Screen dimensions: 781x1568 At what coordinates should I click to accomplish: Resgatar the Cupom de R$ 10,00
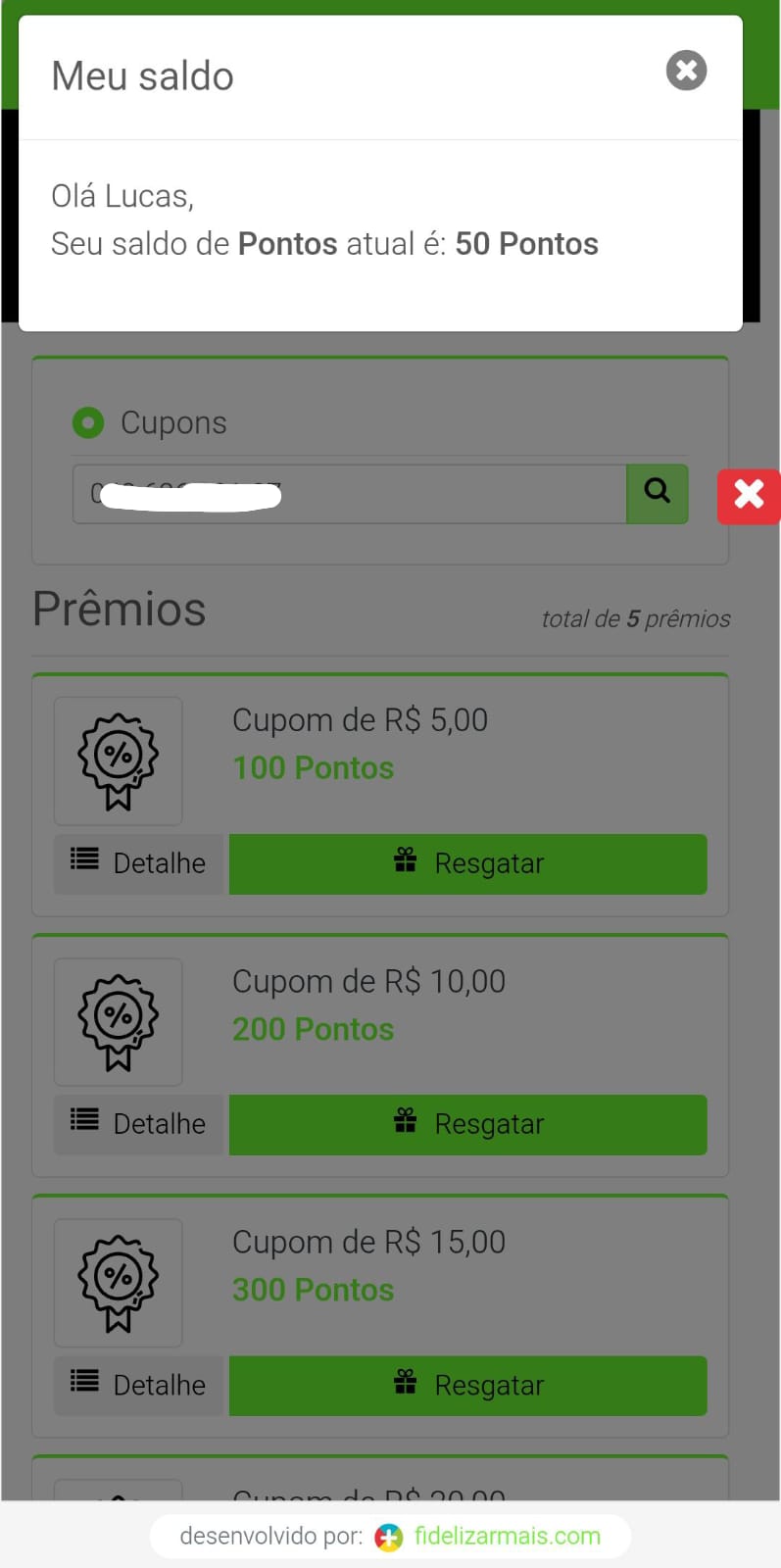[467, 1124]
